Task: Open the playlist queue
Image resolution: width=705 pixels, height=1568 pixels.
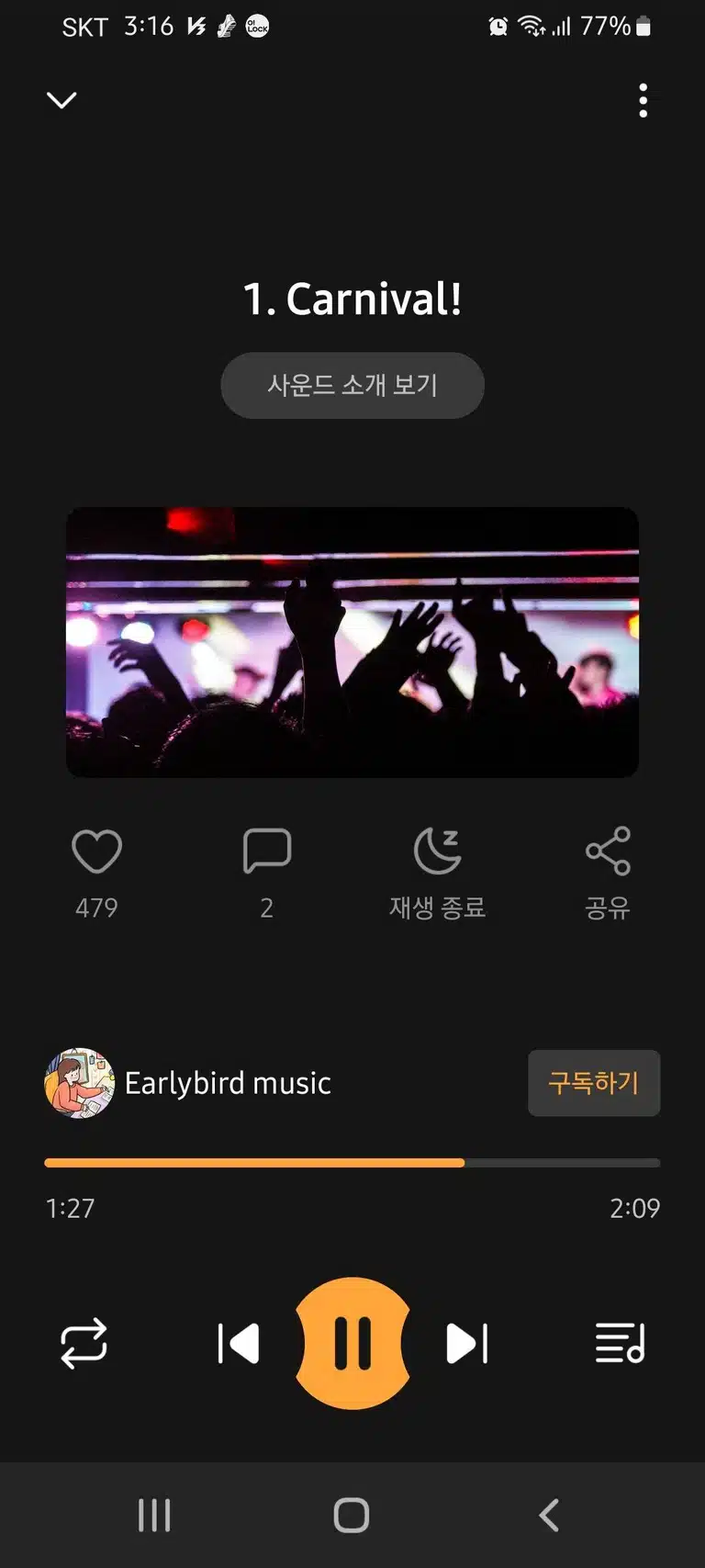Action: point(621,1343)
